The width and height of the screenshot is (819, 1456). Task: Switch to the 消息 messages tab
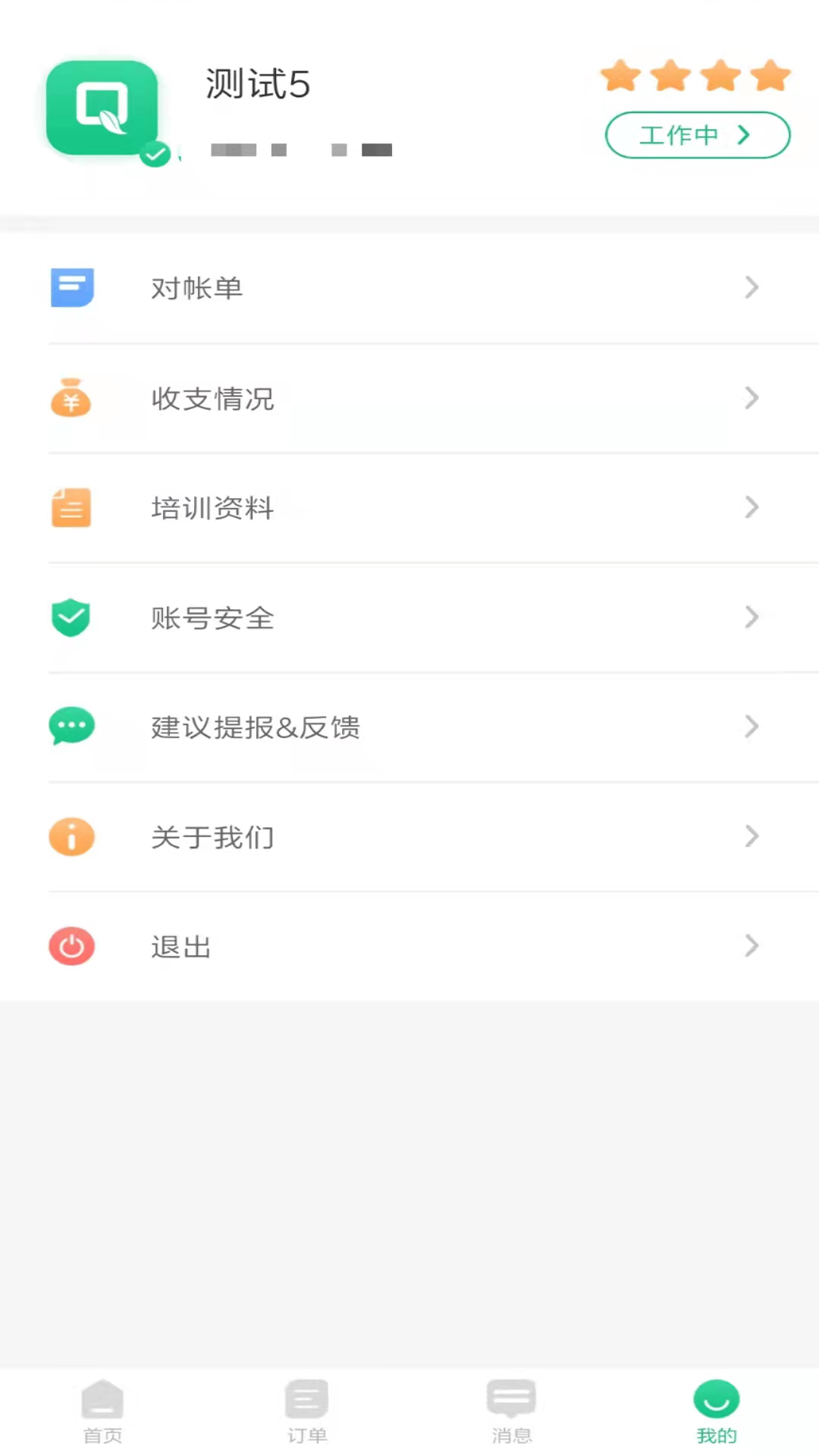pyautogui.click(x=512, y=1410)
